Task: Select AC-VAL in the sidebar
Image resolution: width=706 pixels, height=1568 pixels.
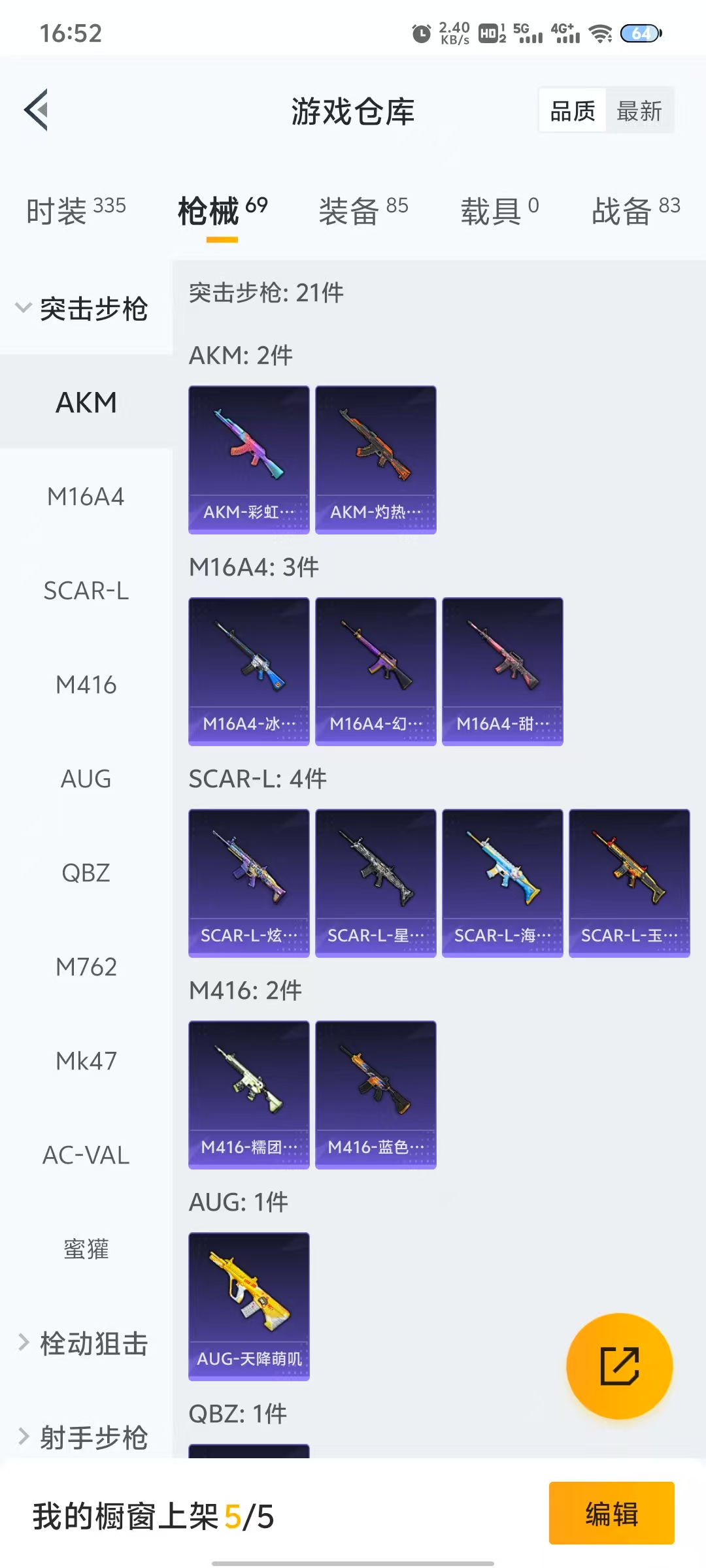Action: click(x=86, y=1155)
